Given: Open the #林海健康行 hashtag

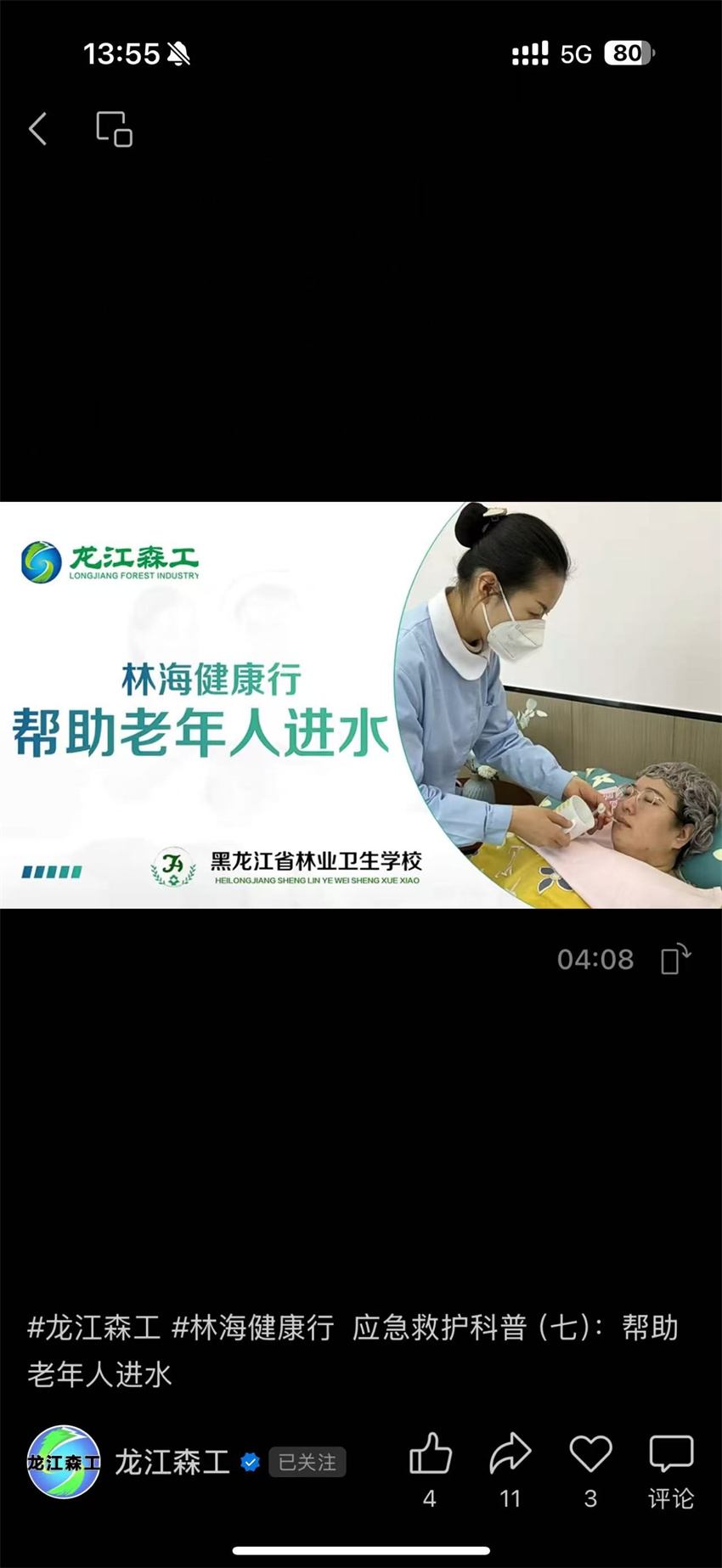Looking at the screenshot, I should pyautogui.click(x=253, y=1327).
